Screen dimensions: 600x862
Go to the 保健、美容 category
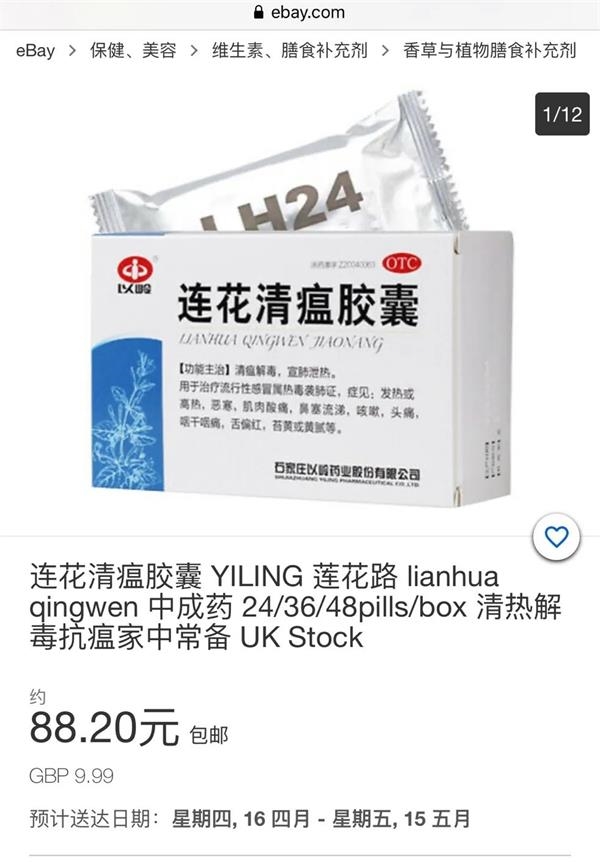[x=132, y=50]
